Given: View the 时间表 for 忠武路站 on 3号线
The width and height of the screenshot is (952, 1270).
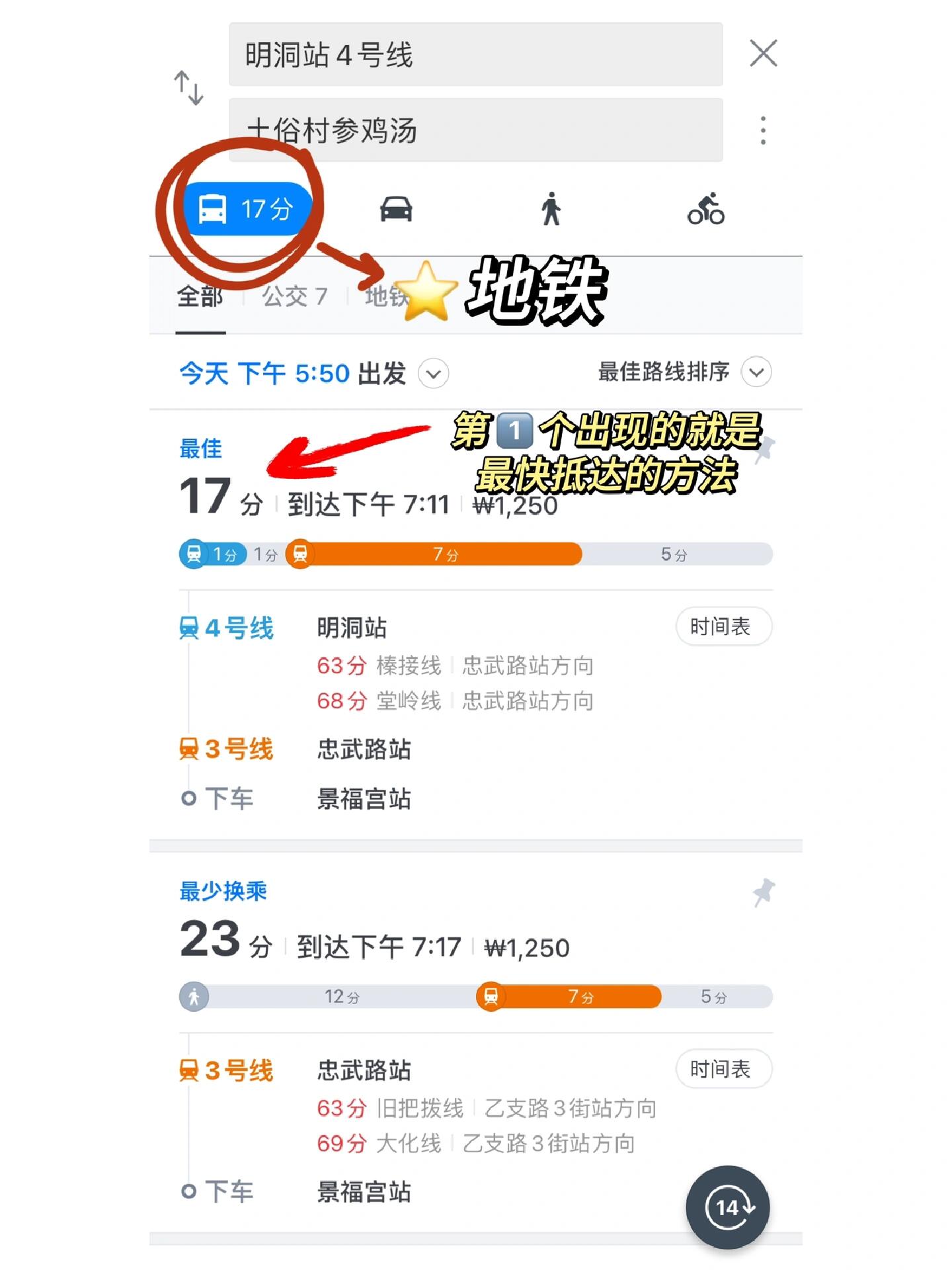Looking at the screenshot, I should click(723, 1069).
